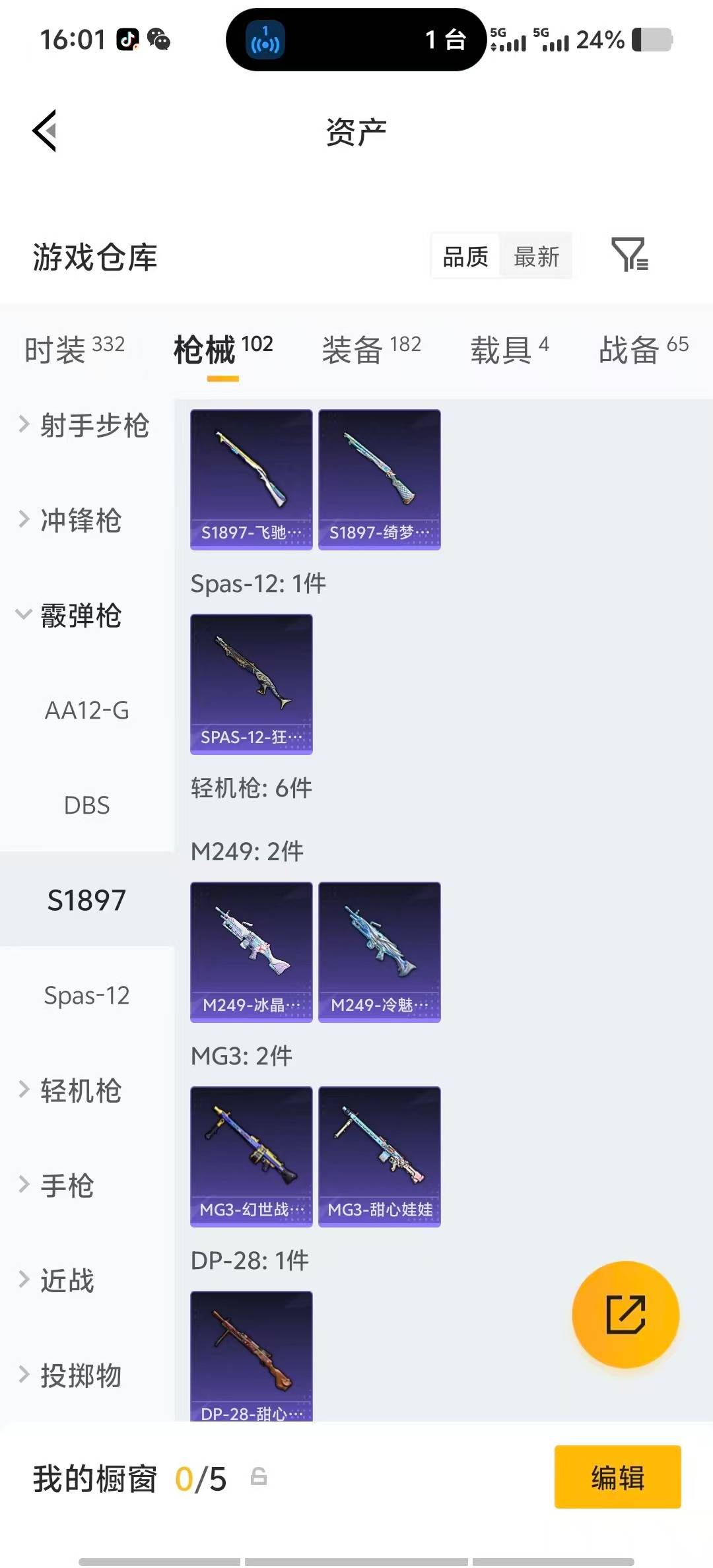Go back using the left arrow icon
This screenshot has height=1568, width=713.
[44, 130]
